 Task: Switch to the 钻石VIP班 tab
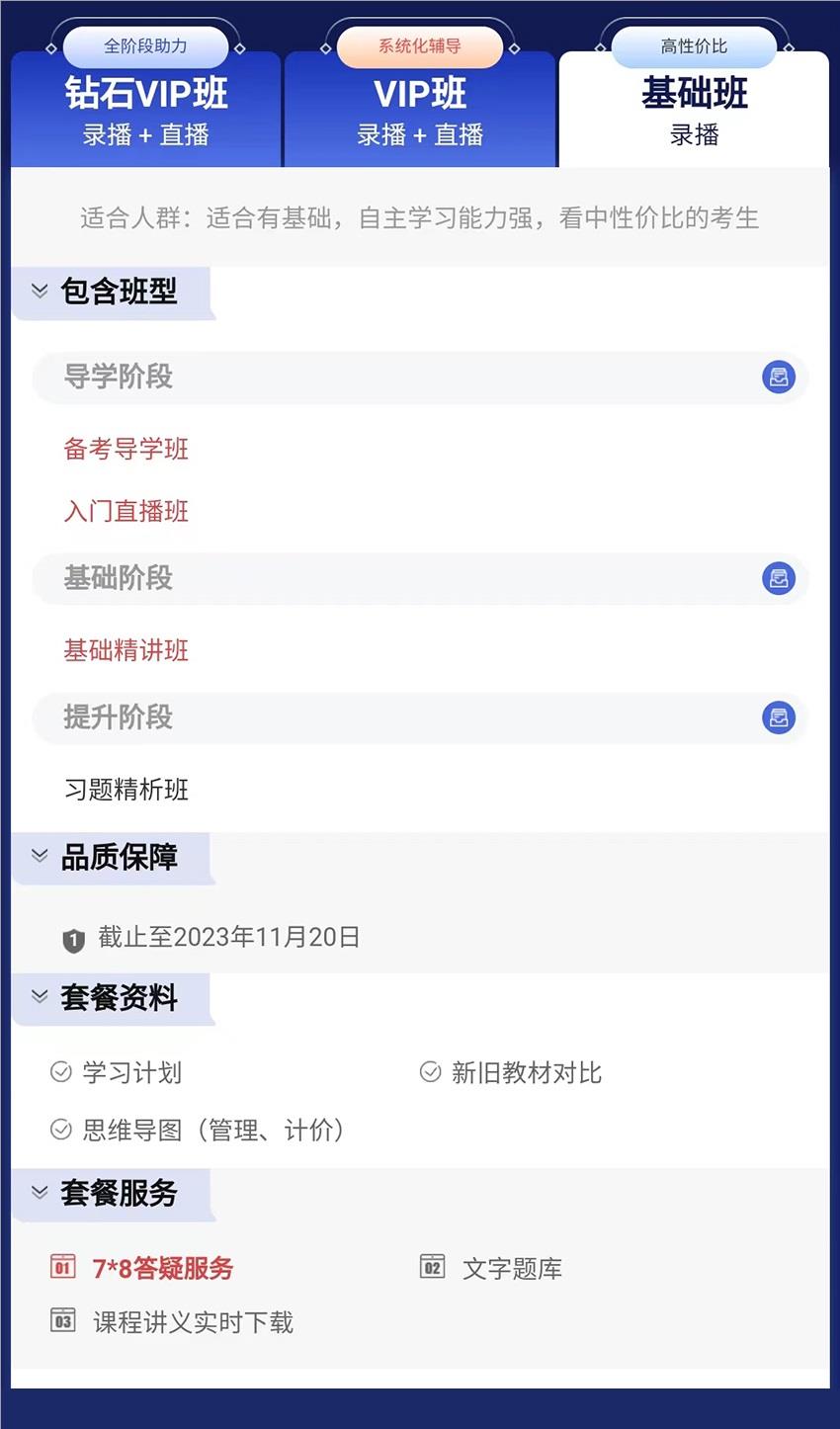(146, 109)
